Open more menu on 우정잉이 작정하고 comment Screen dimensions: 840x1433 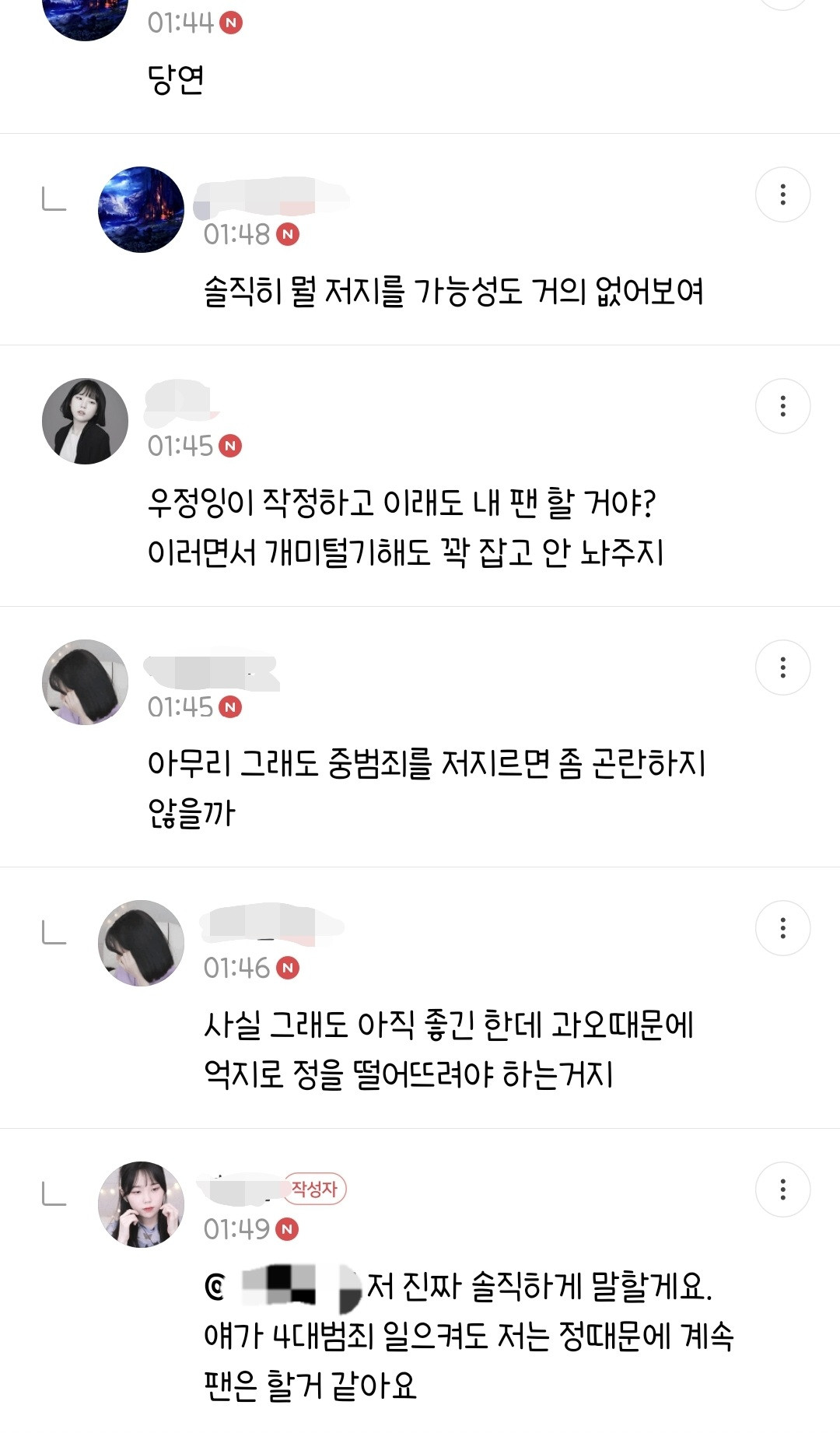point(782,406)
